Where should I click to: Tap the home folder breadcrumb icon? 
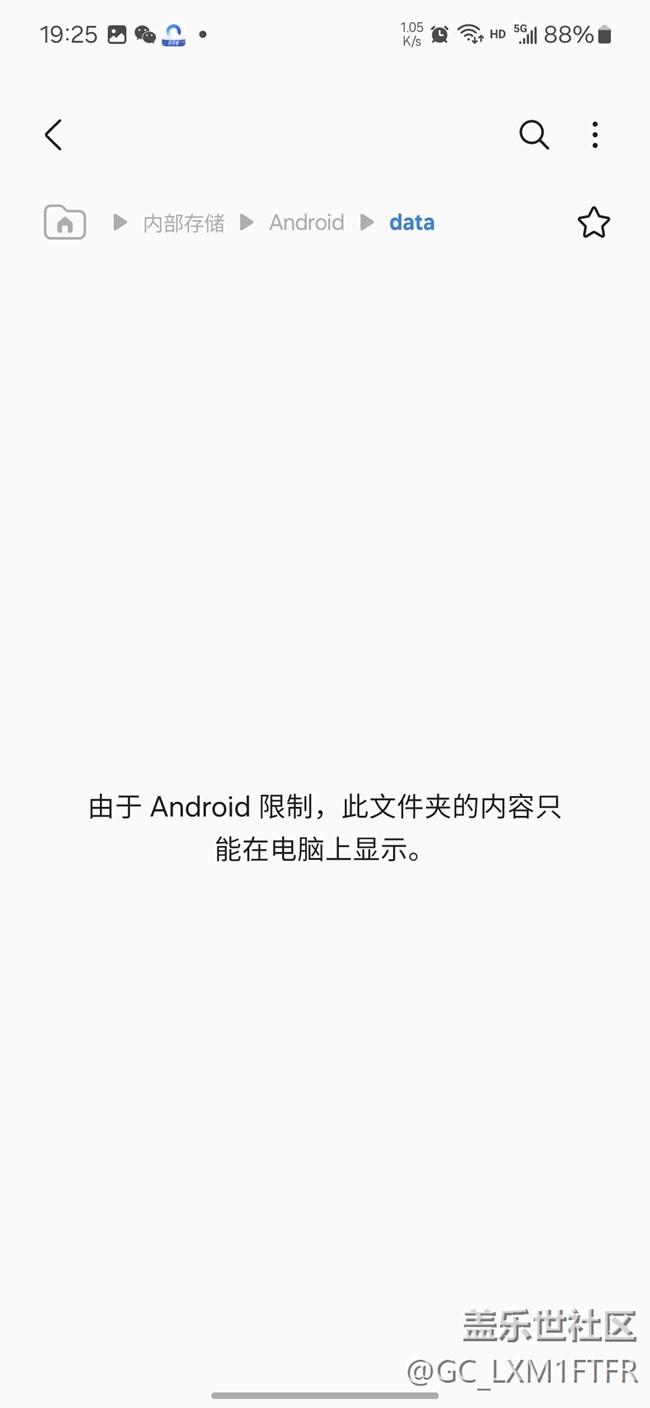(x=65, y=222)
